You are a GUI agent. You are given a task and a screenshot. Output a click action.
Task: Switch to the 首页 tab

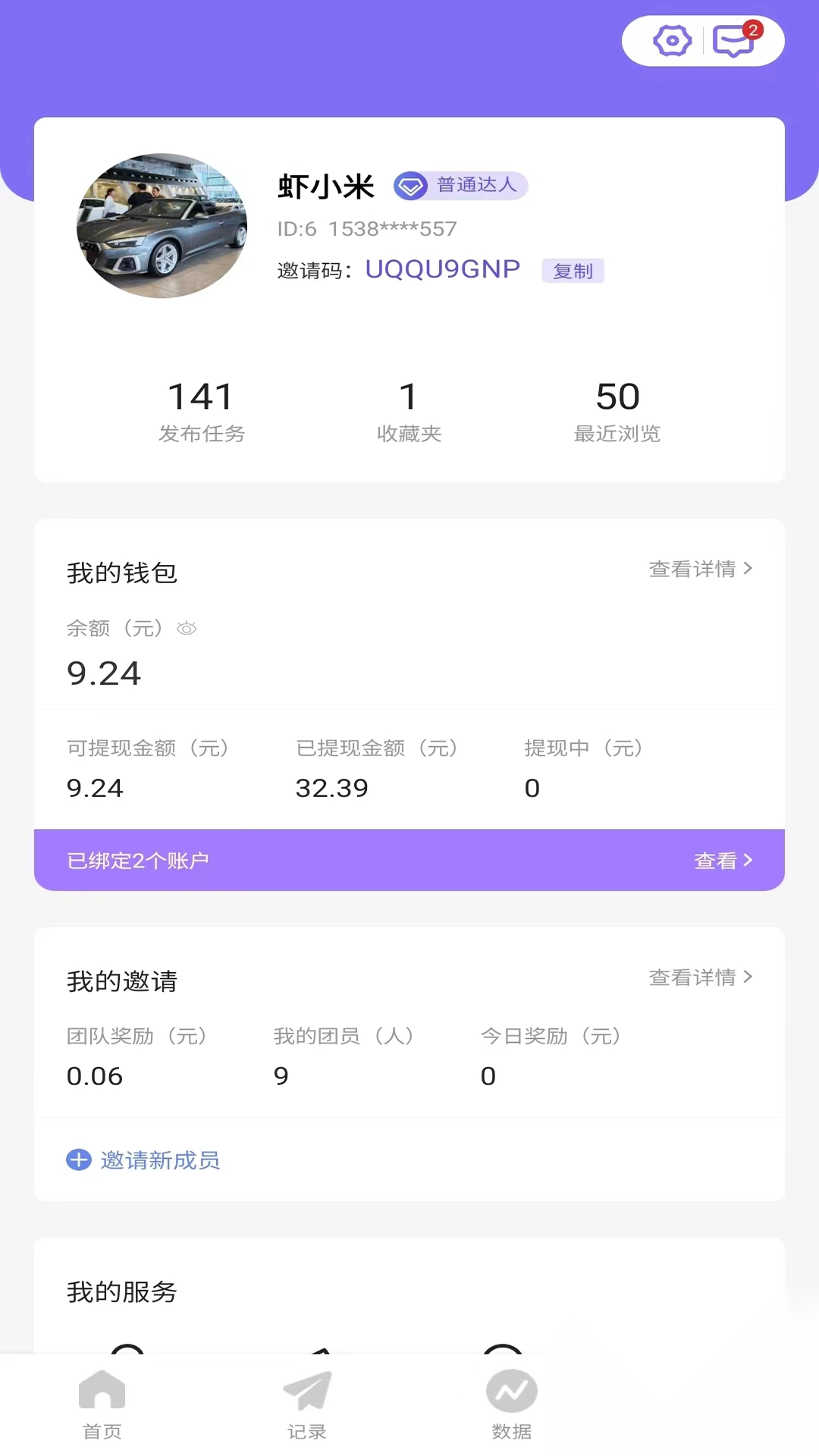(x=102, y=1404)
